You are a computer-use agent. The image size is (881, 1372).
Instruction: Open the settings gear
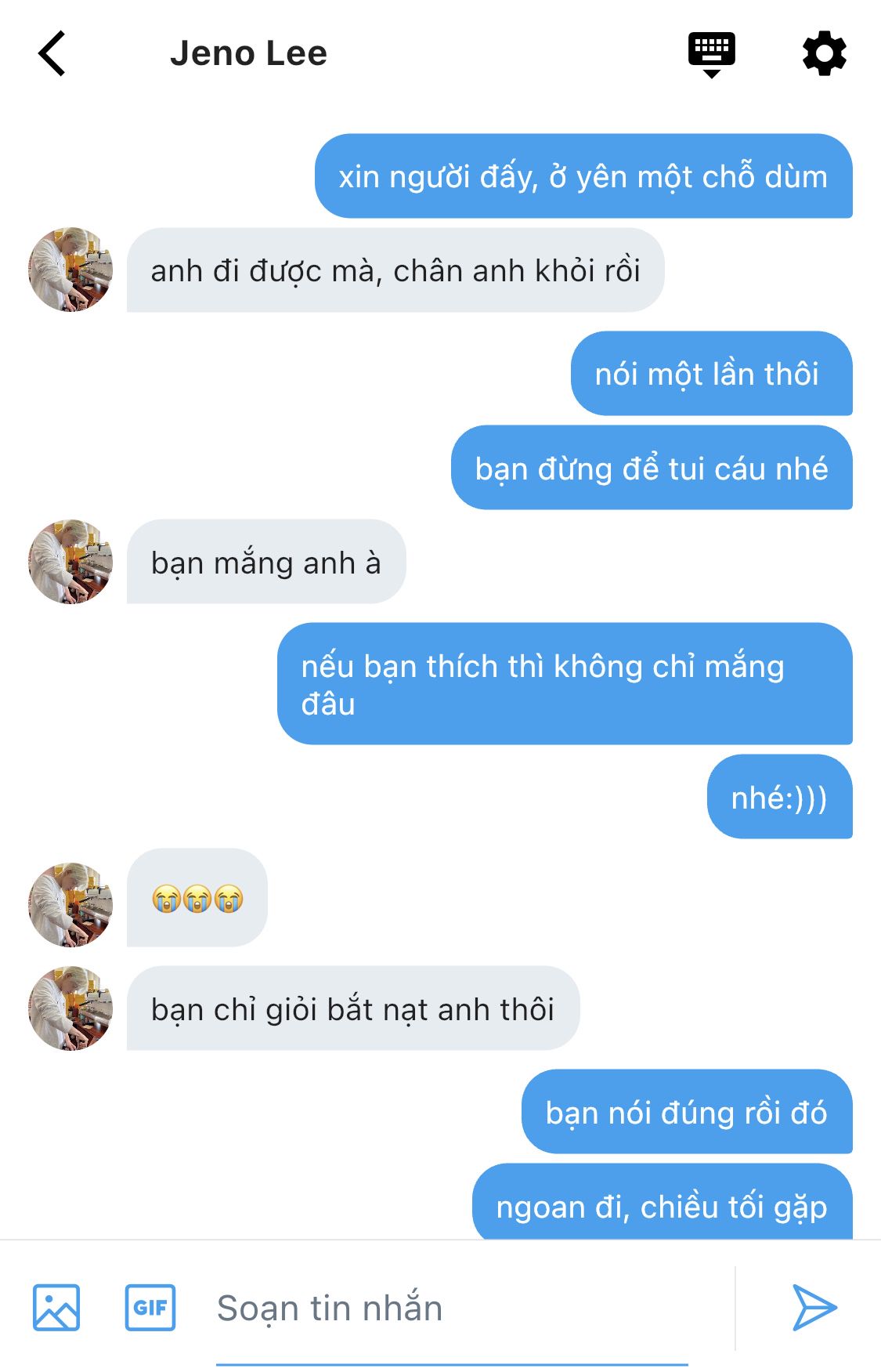coord(825,53)
